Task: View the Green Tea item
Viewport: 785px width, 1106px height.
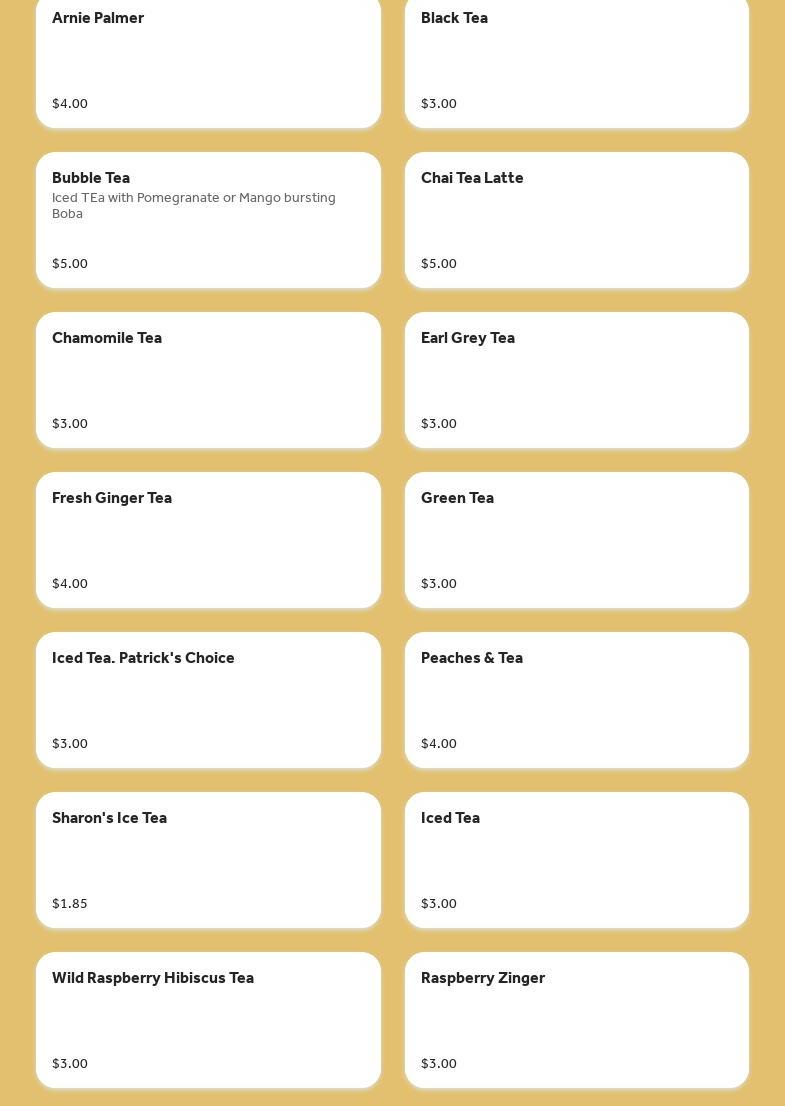Action: [576, 540]
